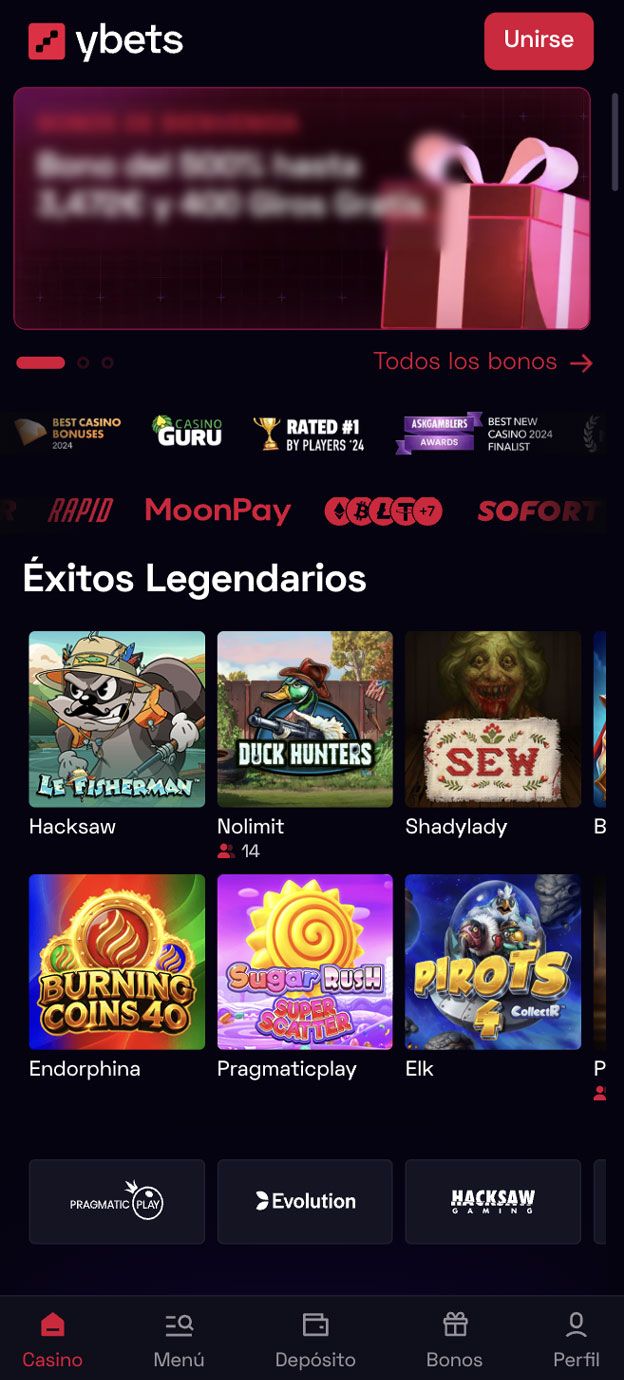Select the Evolution provider

(x=305, y=1201)
